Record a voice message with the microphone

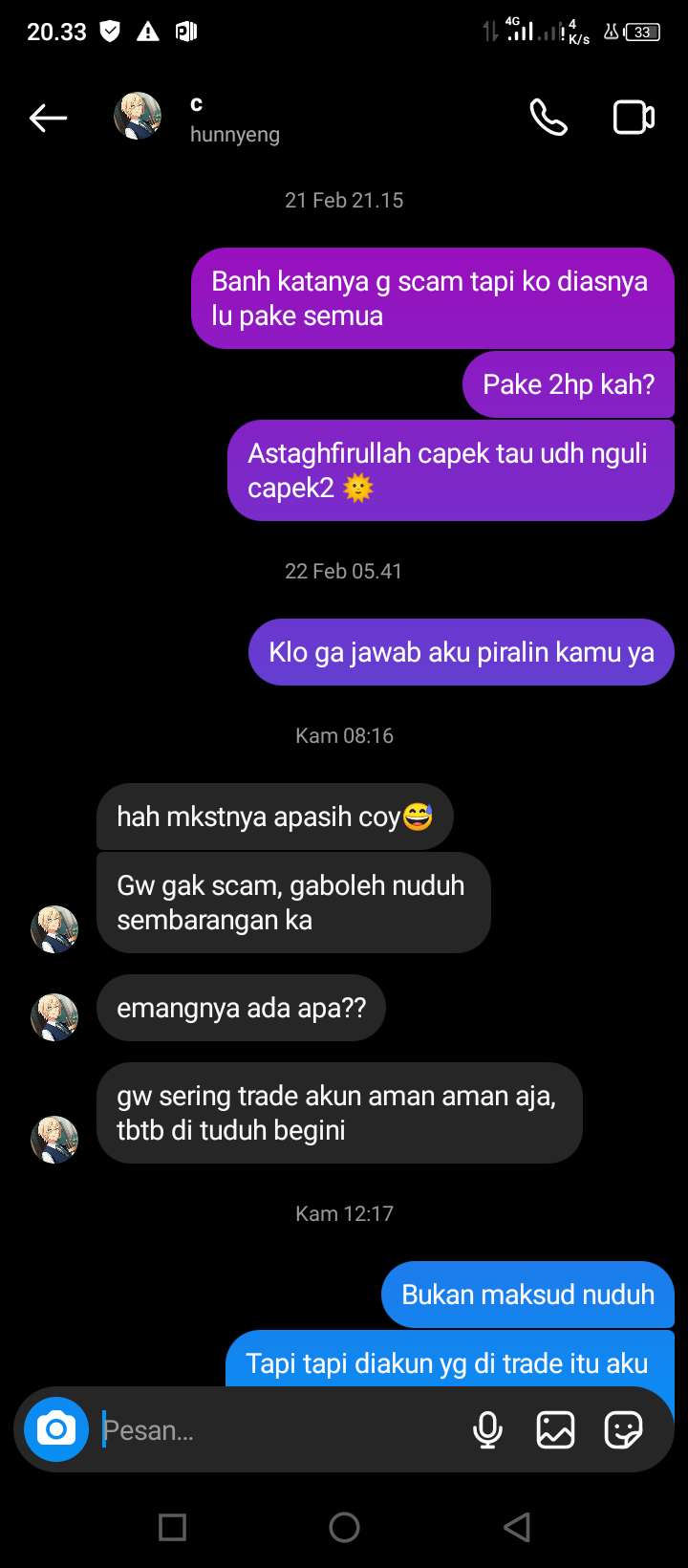[487, 1430]
